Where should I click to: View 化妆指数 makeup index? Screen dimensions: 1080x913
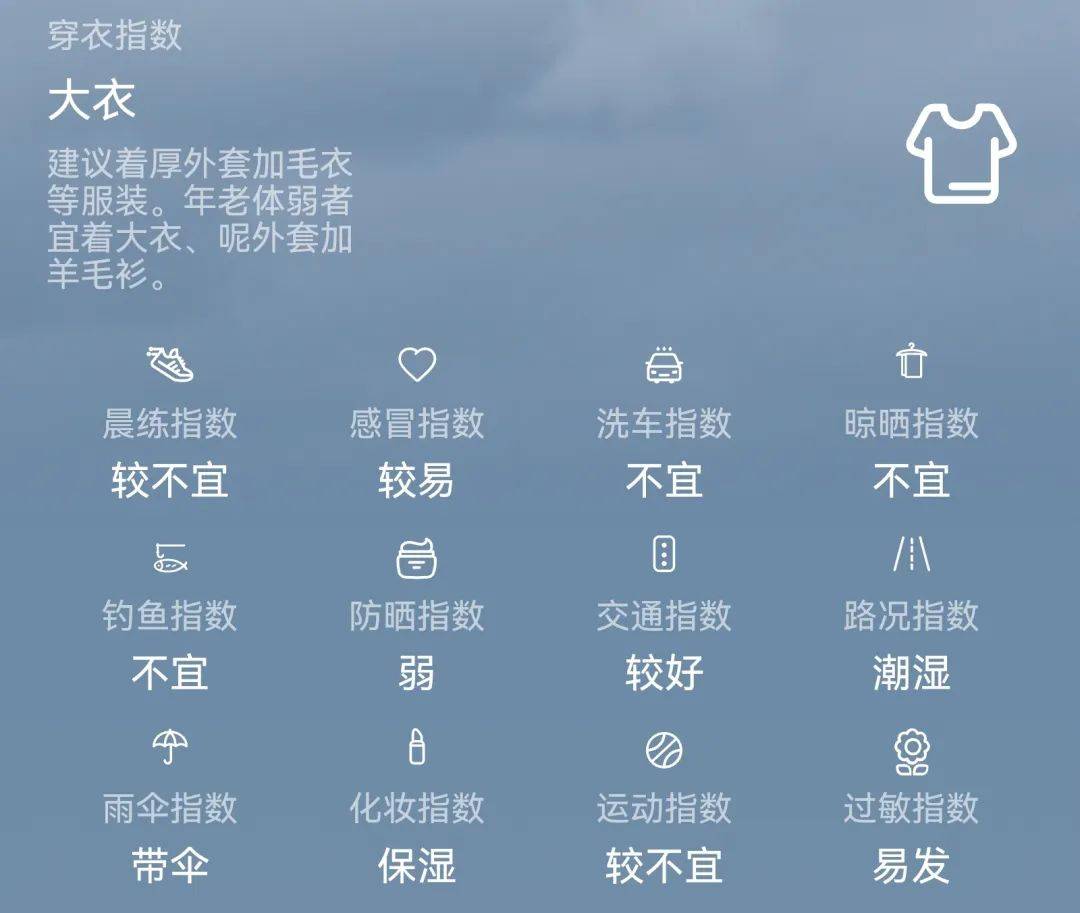tap(417, 808)
